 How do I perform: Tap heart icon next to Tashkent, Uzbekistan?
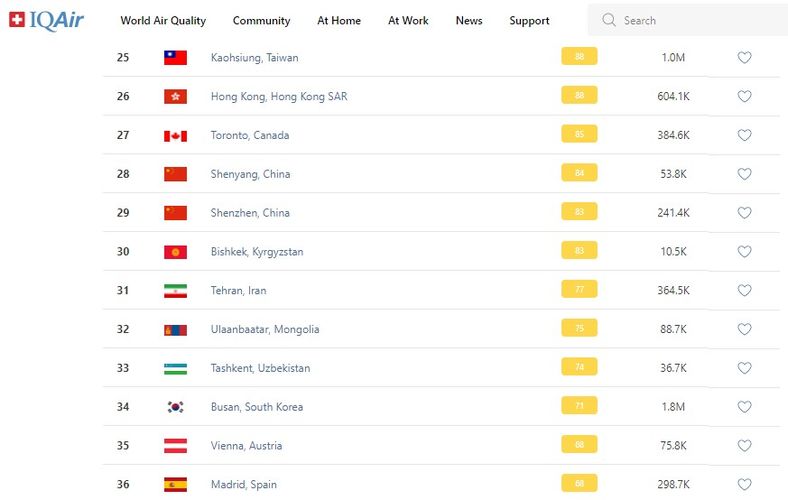click(x=744, y=368)
